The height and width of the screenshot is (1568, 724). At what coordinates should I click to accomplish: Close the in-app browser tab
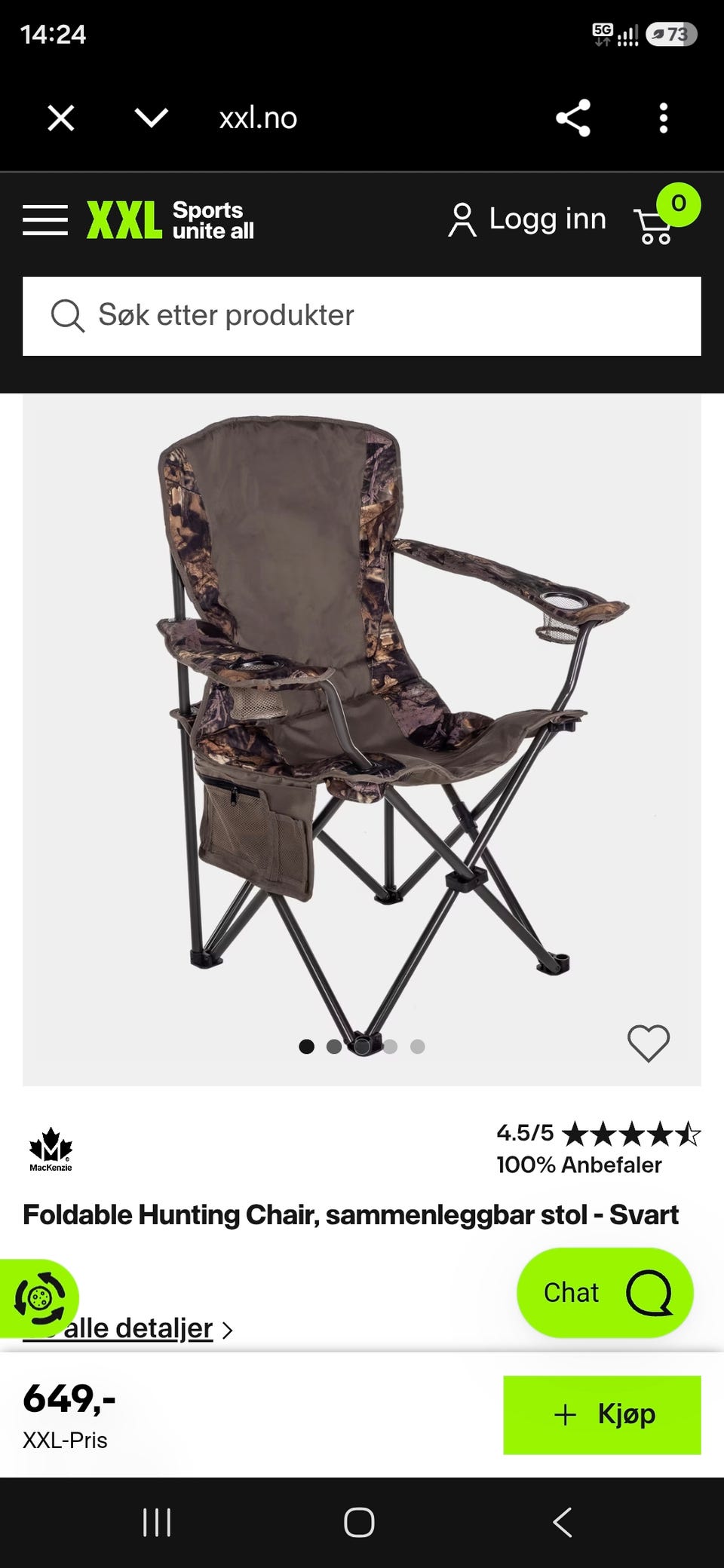pos(61,118)
